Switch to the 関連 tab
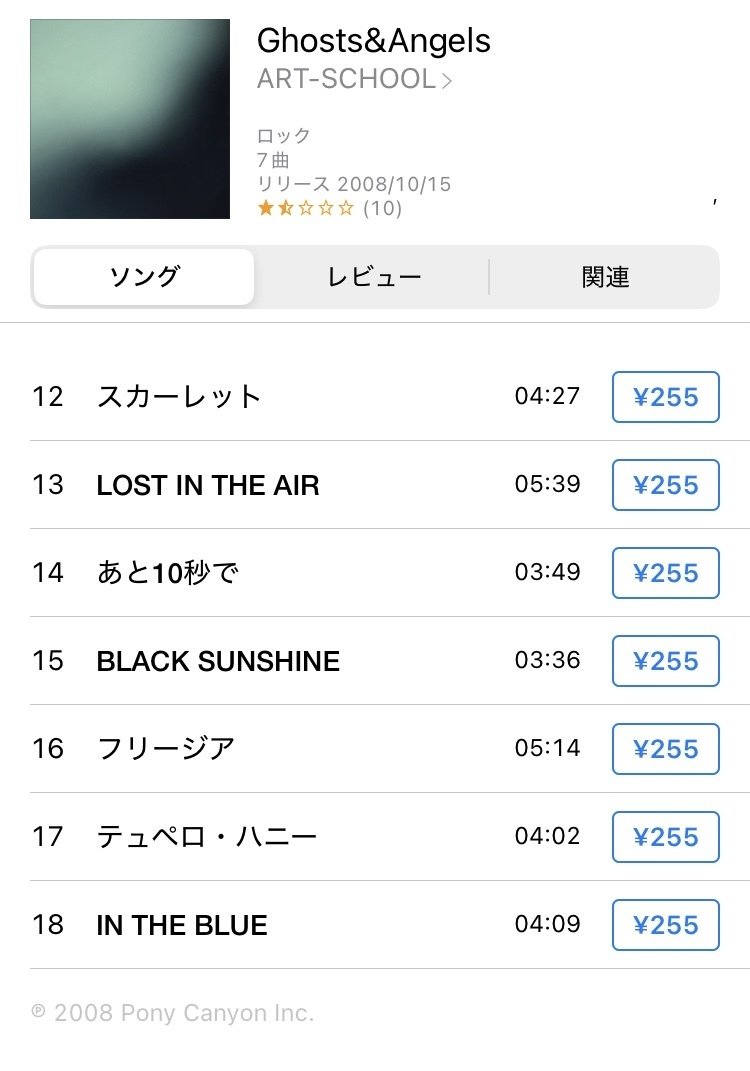750x1071 pixels. coord(603,277)
